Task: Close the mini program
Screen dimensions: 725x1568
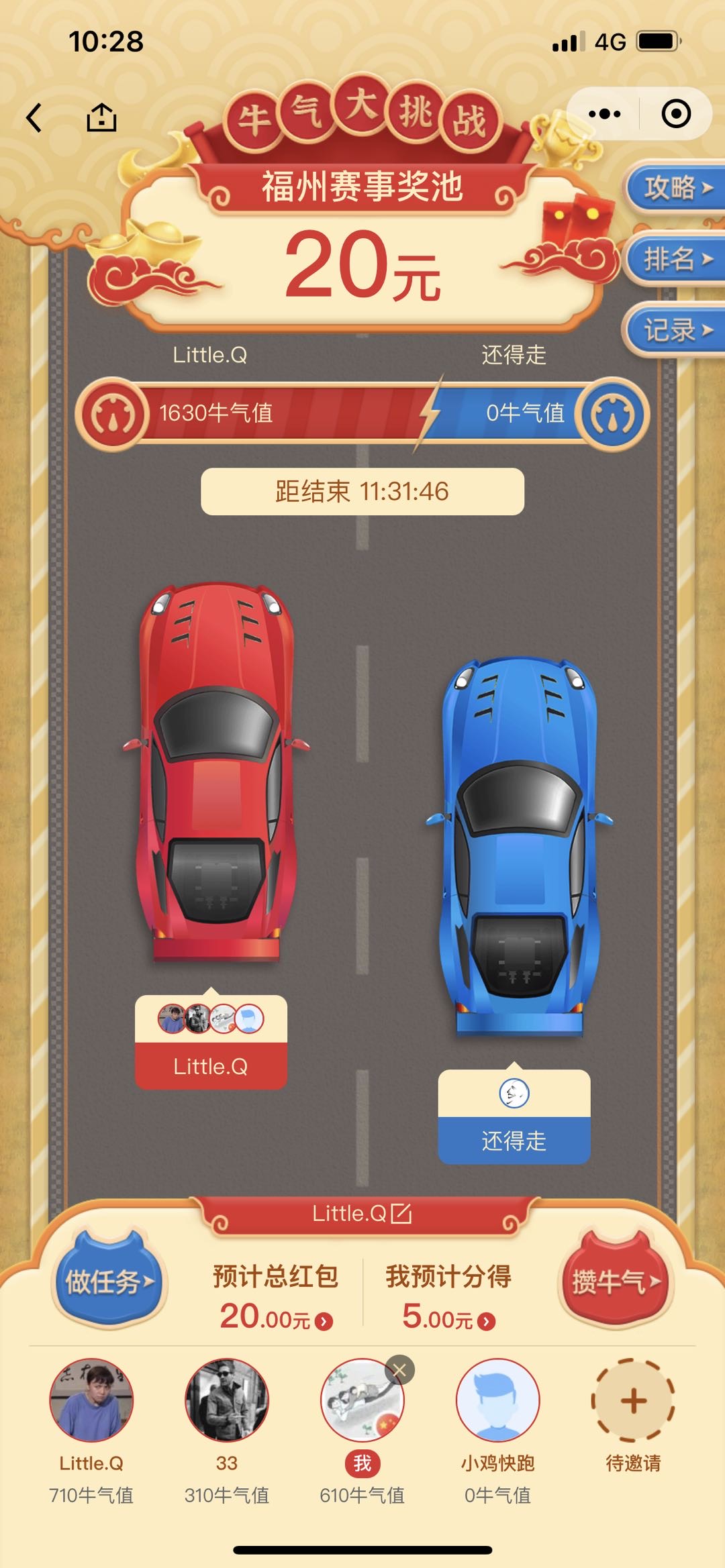Action: click(x=675, y=113)
